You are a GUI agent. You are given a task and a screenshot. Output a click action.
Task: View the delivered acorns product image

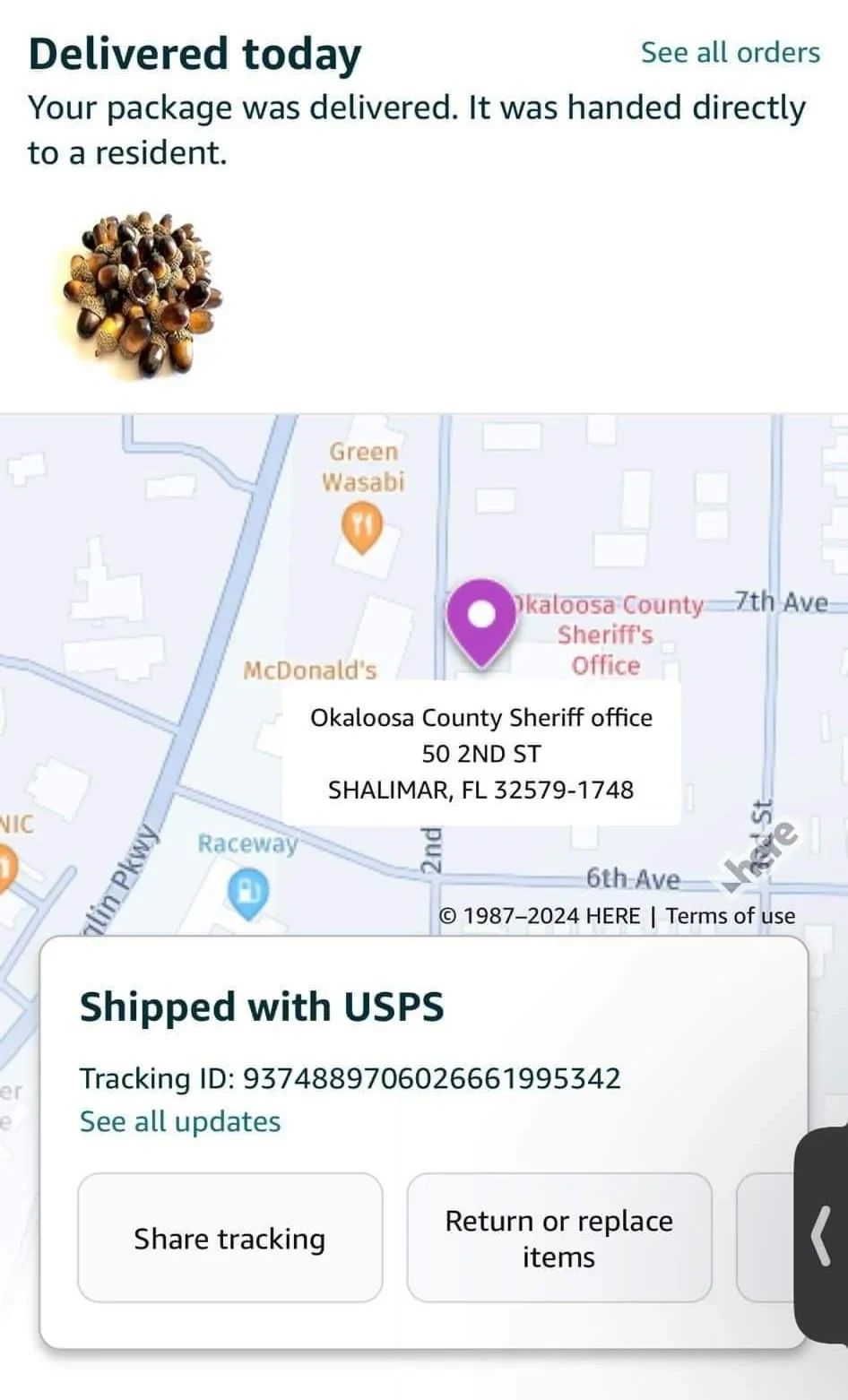[141, 294]
